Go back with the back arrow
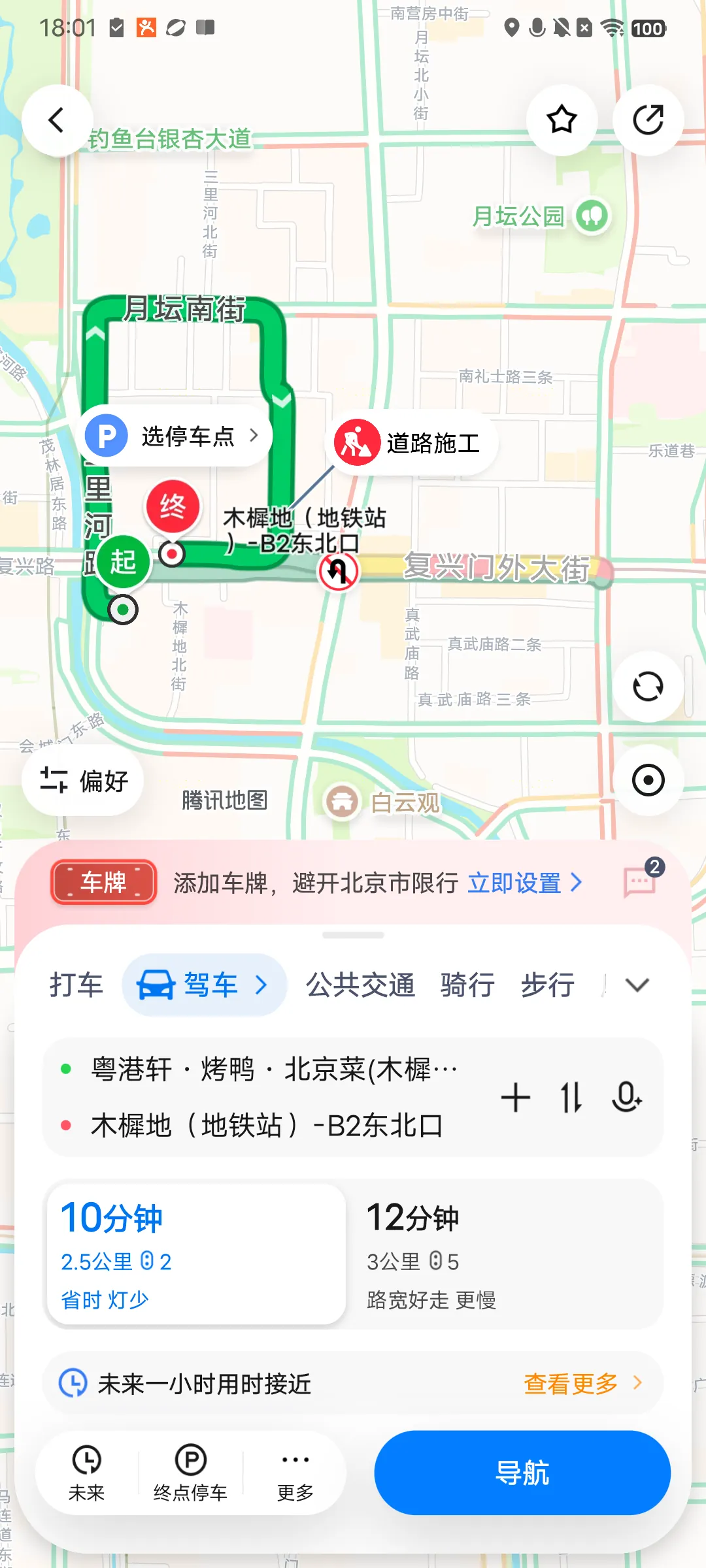Viewport: 706px width, 1568px height. tap(57, 120)
